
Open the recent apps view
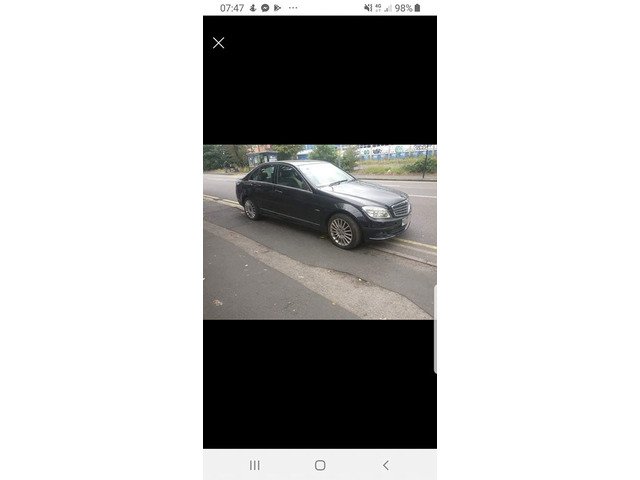(x=254, y=465)
